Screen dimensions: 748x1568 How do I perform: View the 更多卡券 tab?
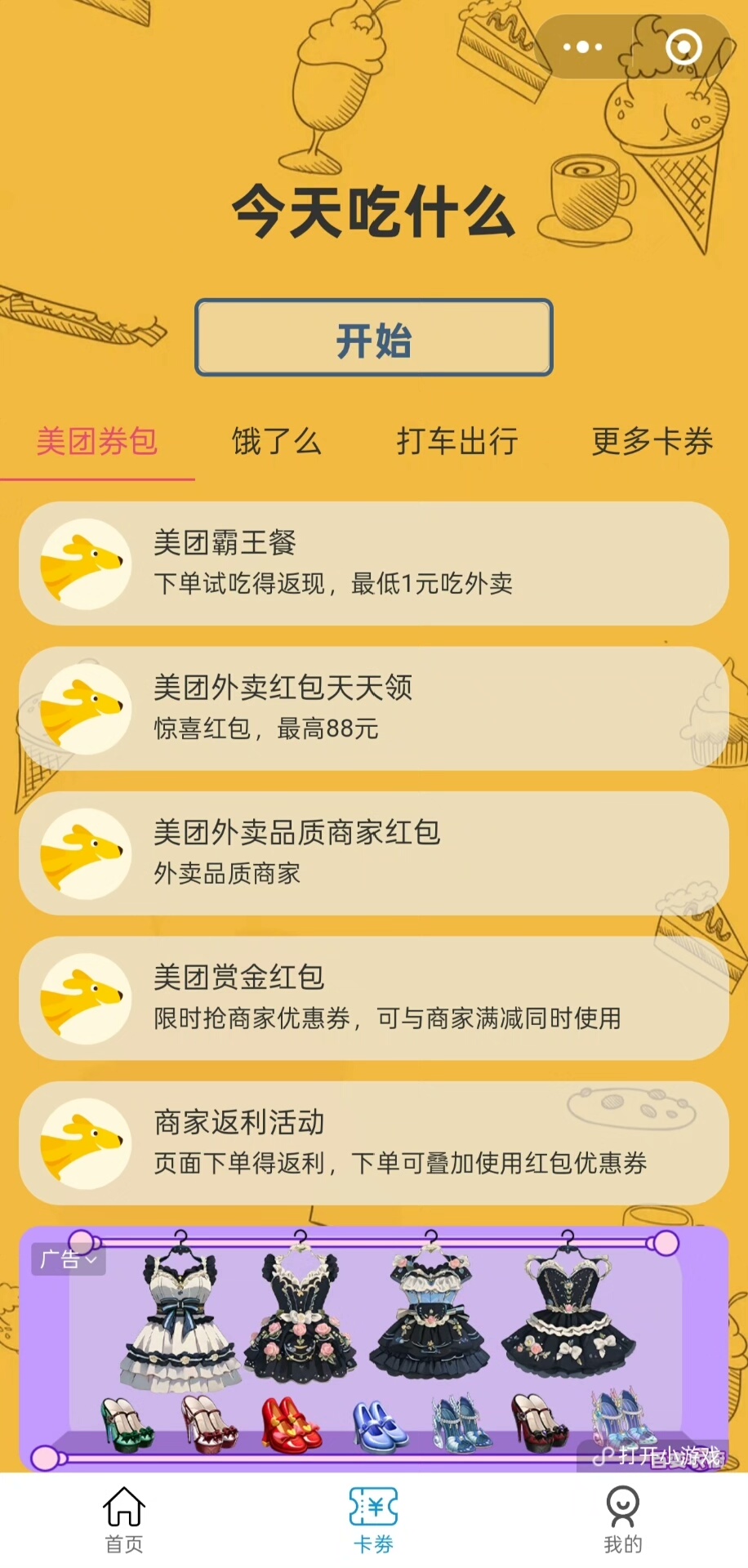[652, 442]
